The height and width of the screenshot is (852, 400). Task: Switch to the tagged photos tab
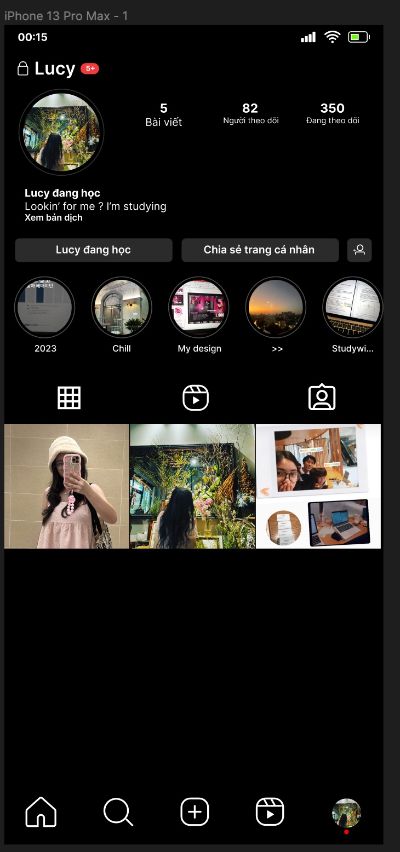point(322,398)
